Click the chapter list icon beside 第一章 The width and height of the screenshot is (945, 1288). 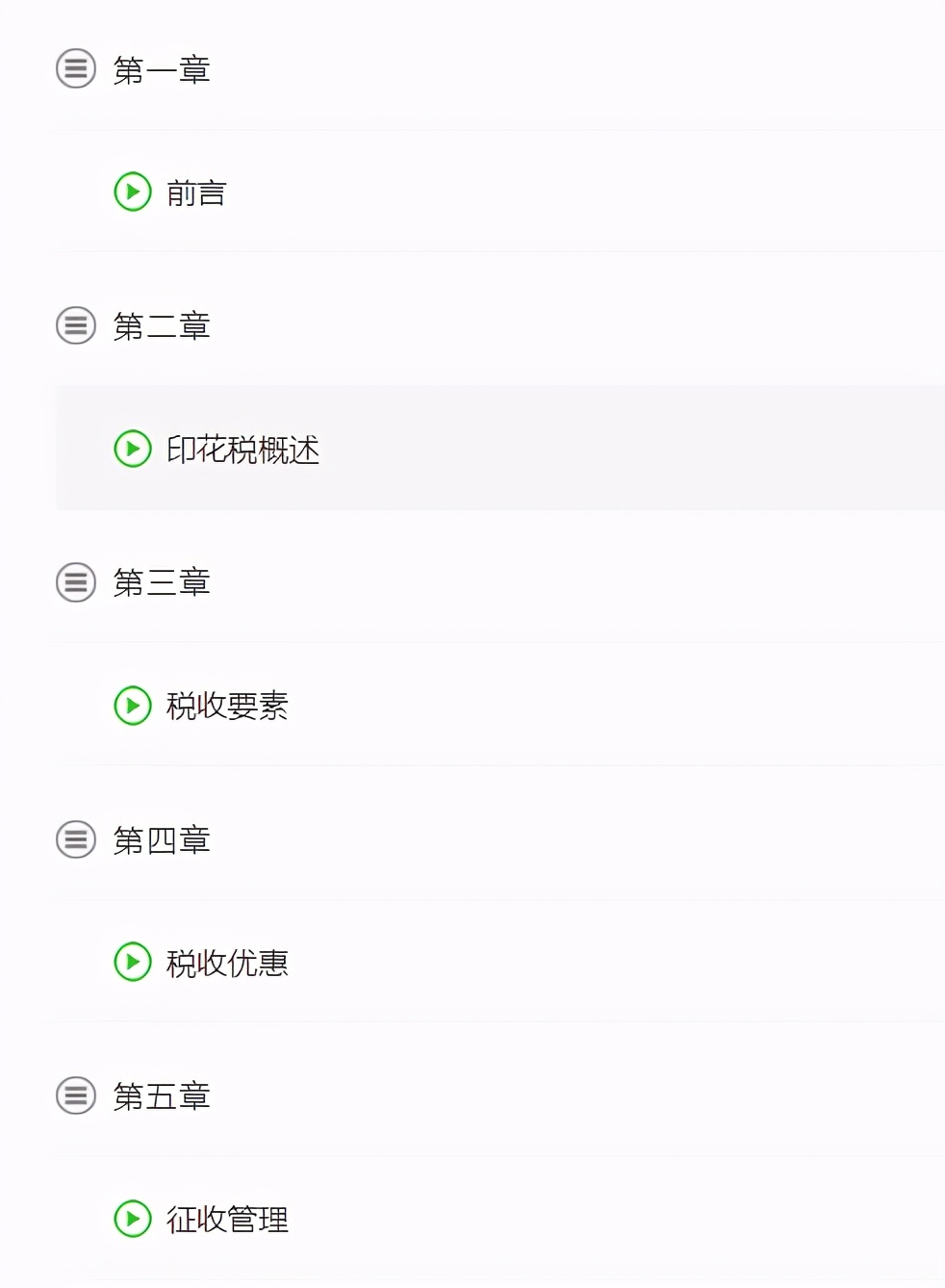pyautogui.click(x=75, y=69)
